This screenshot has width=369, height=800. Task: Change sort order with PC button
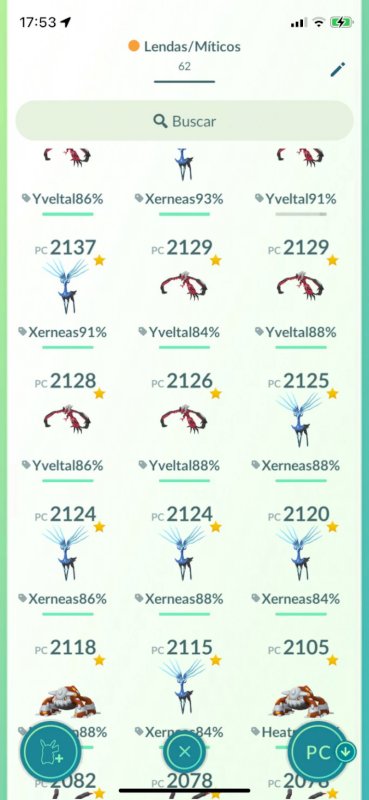tap(324, 752)
